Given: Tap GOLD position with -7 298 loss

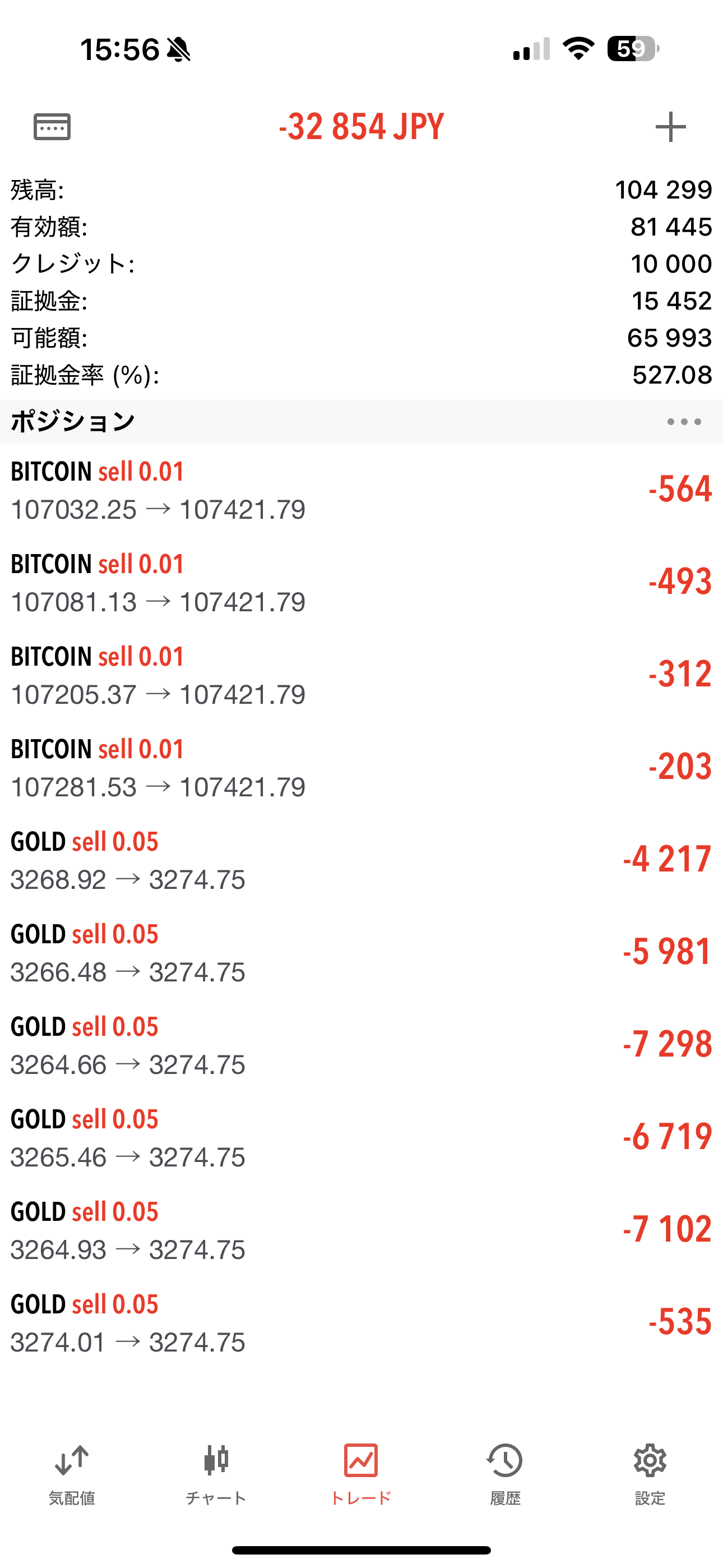Looking at the screenshot, I should click(x=361, y=1045).
